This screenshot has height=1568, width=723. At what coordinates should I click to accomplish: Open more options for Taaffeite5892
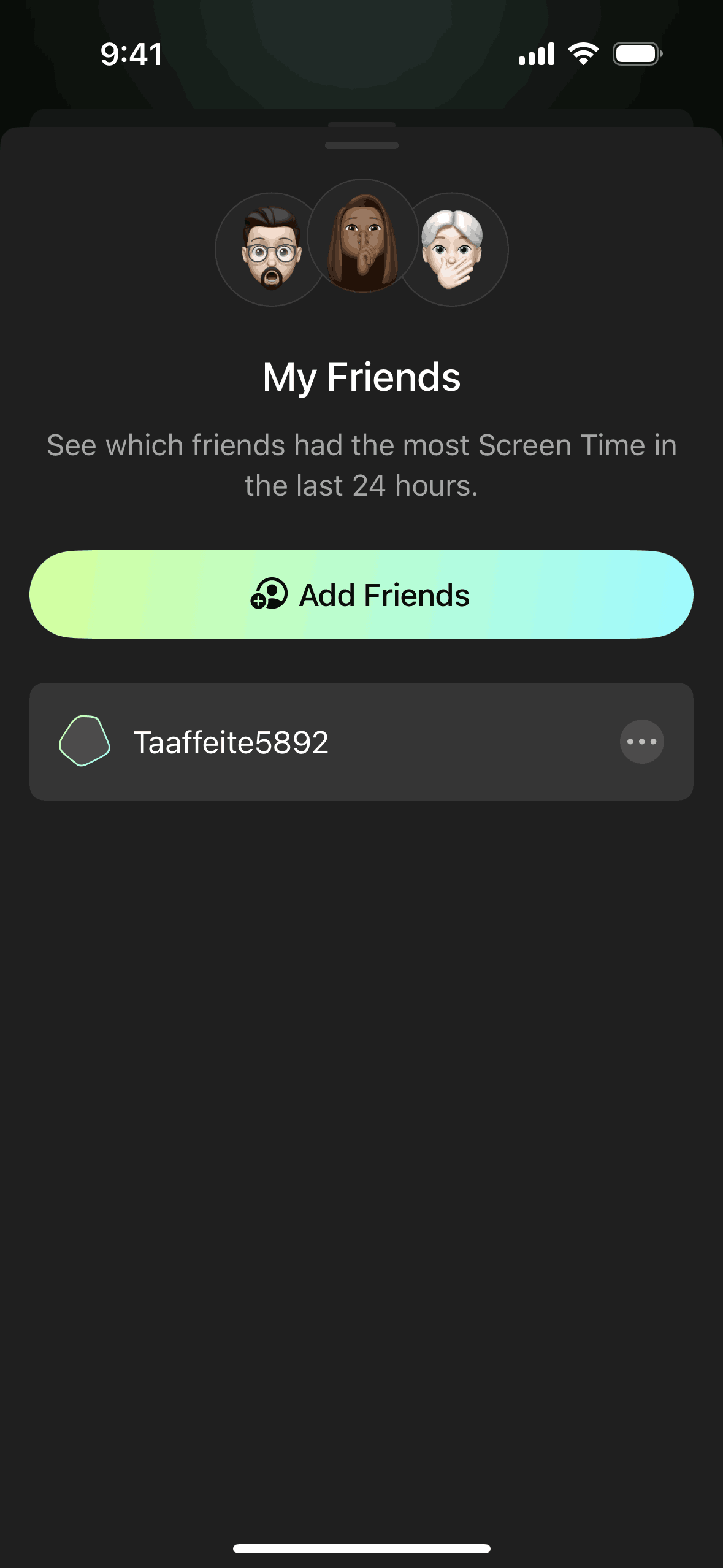pyautogui.click(x=641, y=742)
